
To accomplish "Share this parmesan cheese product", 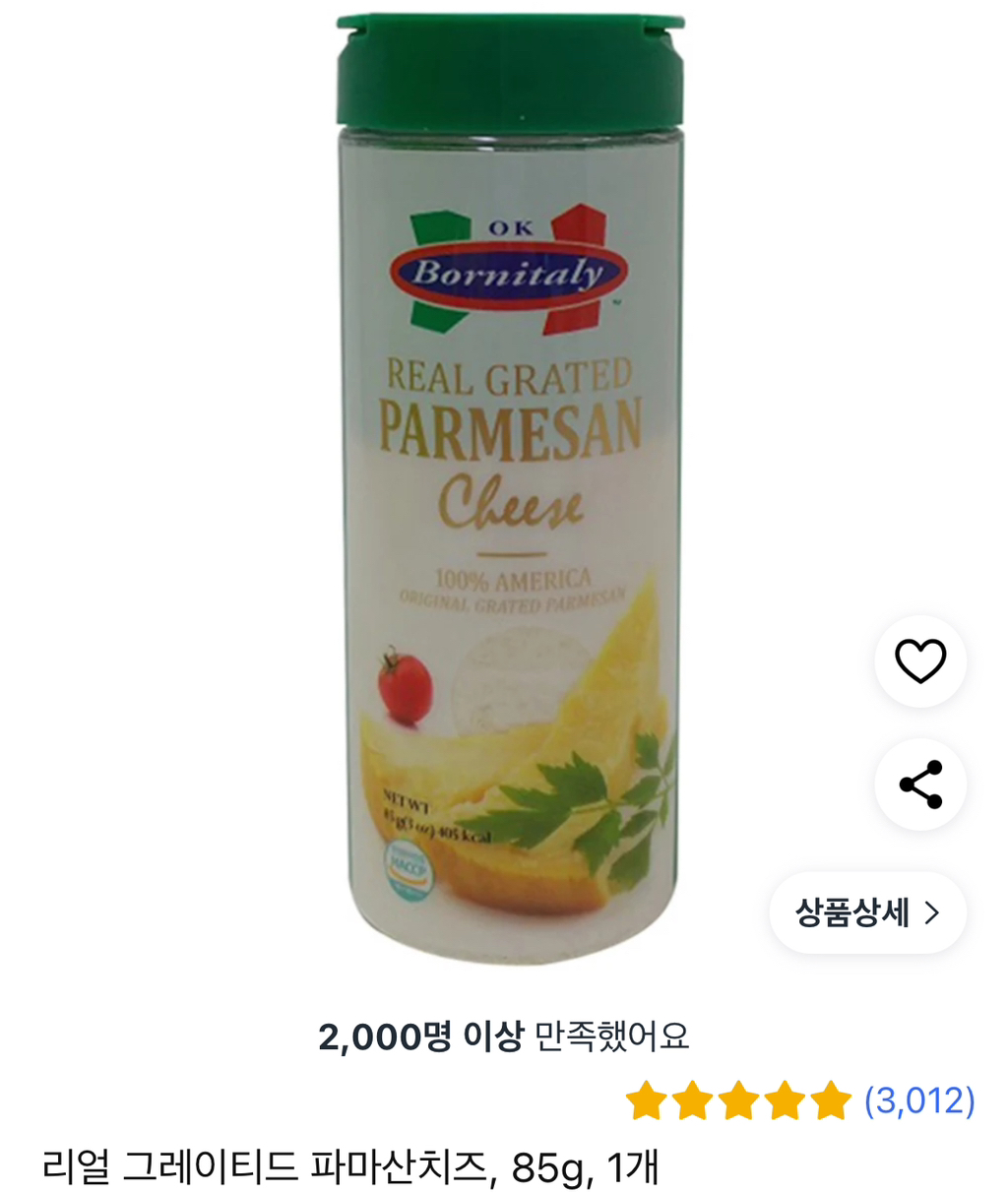I will point(919,785).
